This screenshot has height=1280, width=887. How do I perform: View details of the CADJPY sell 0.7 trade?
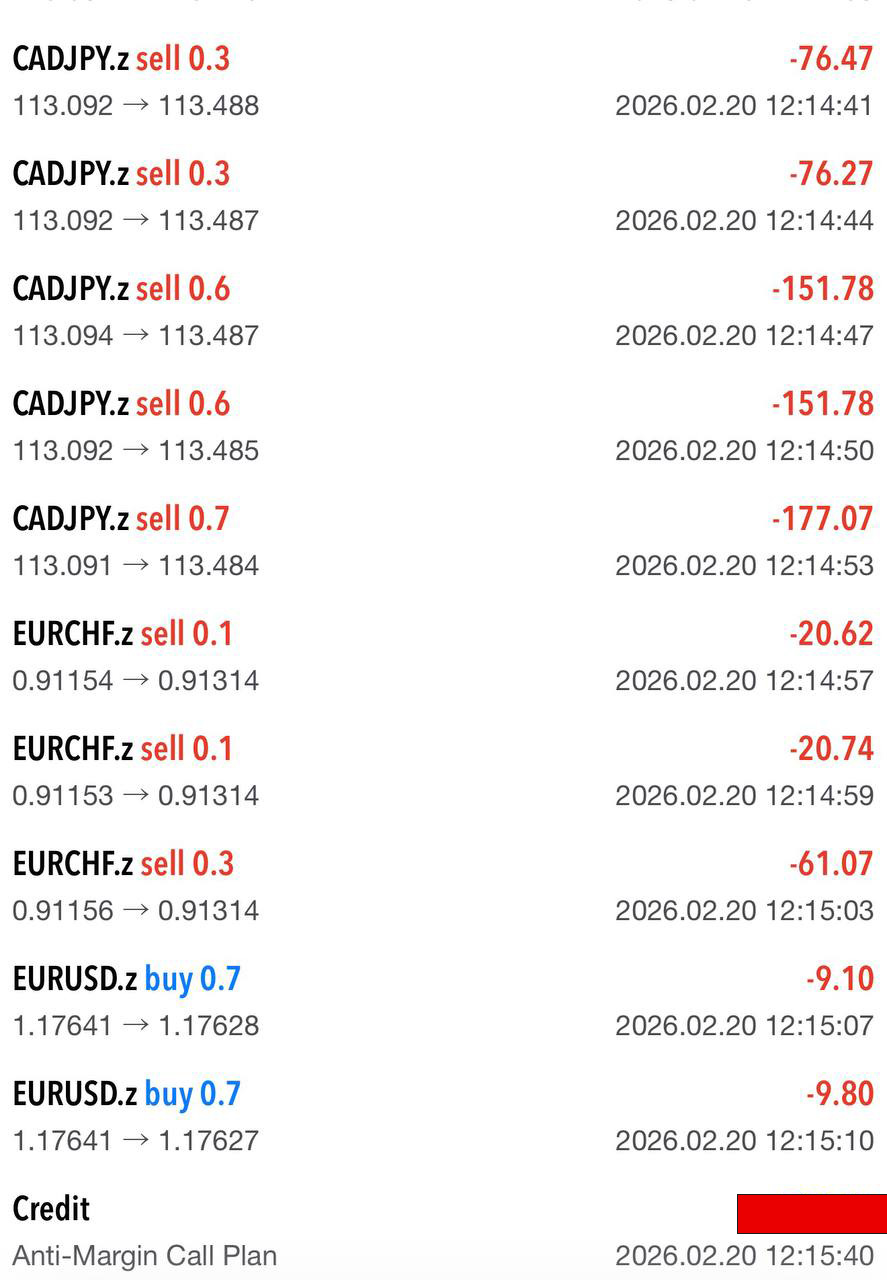coord(443,541)
